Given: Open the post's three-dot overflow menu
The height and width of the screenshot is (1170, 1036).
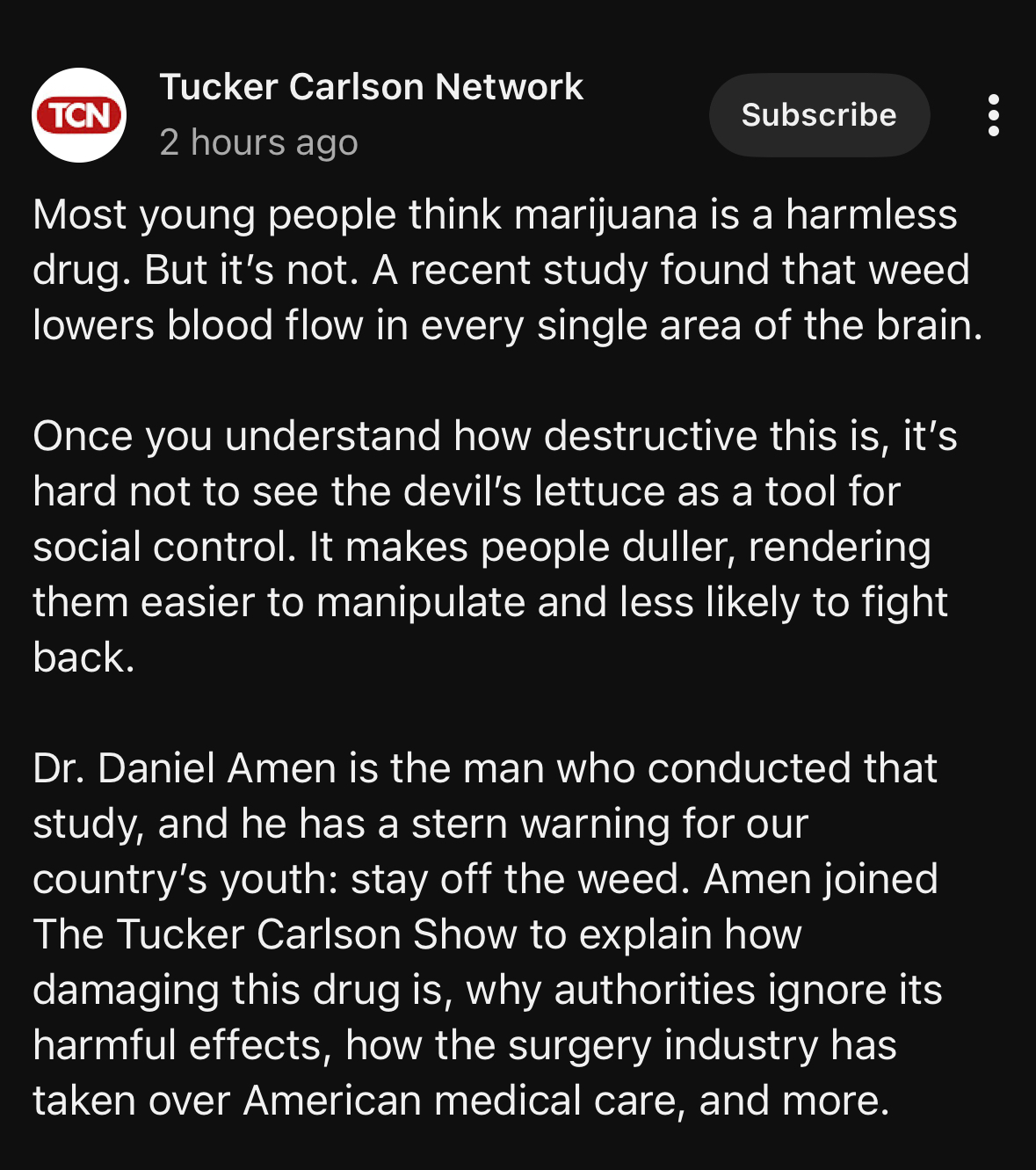Looking at the screenshot, I should point(993,115).
